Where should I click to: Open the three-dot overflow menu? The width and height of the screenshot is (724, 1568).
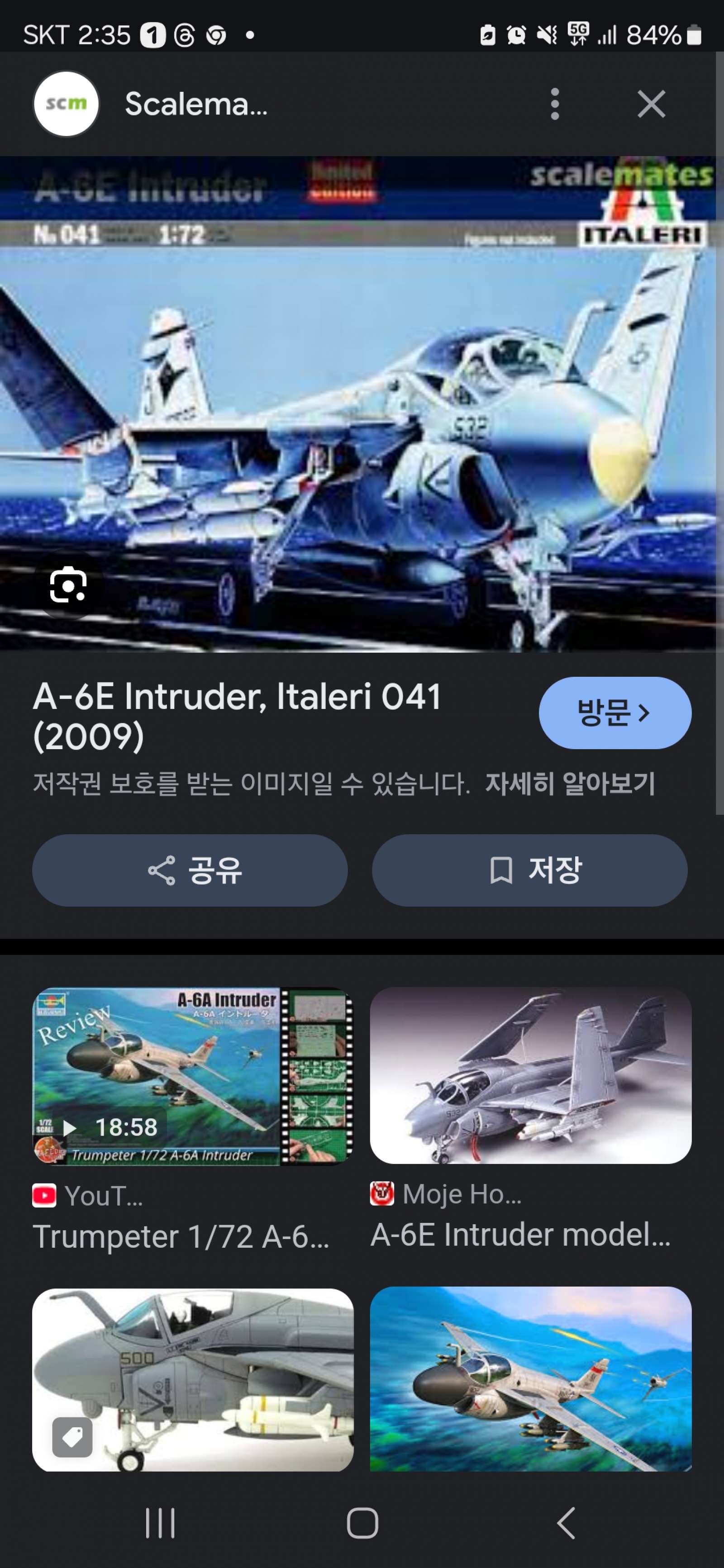click(x=554, y=104)
